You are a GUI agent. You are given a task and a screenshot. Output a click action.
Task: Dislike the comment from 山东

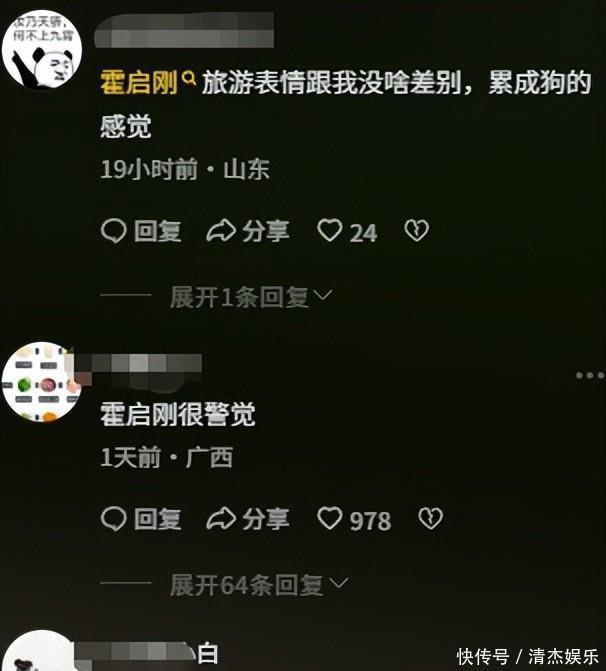point(416,231)
